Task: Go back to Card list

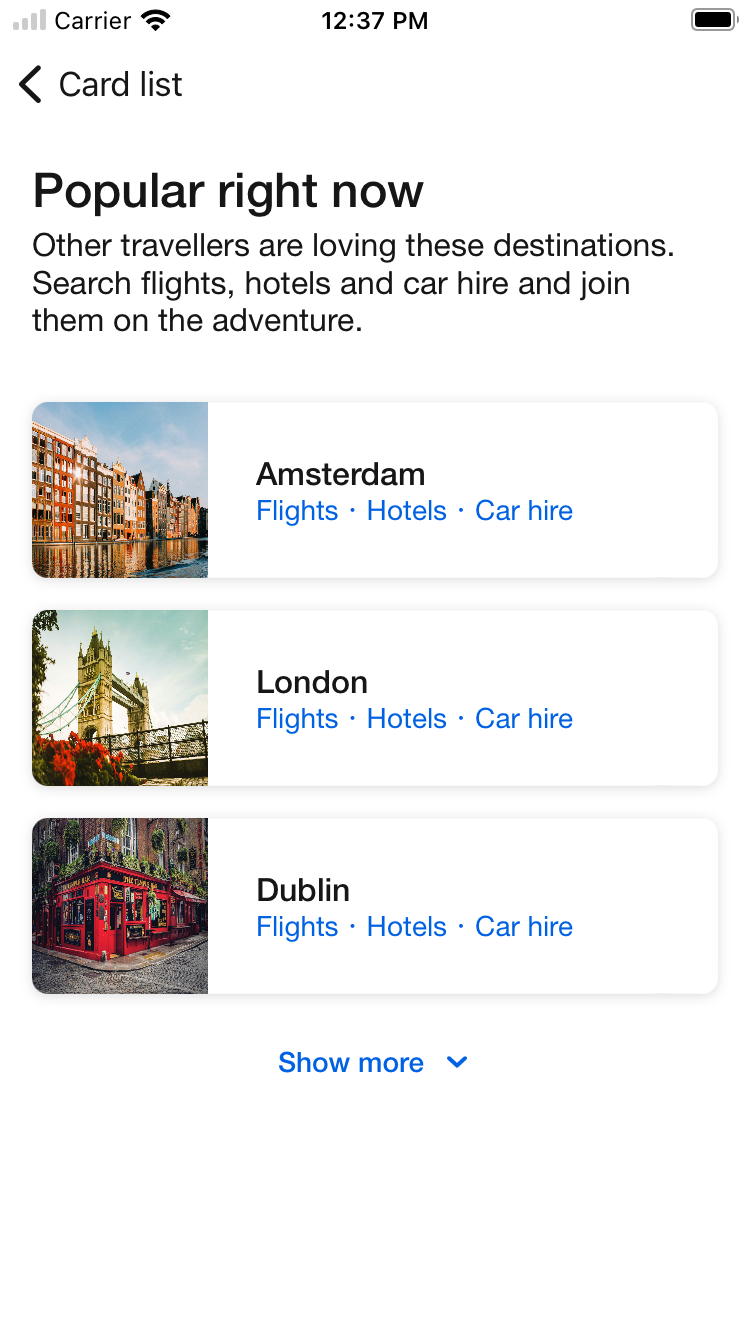Action: click(100, 85)
